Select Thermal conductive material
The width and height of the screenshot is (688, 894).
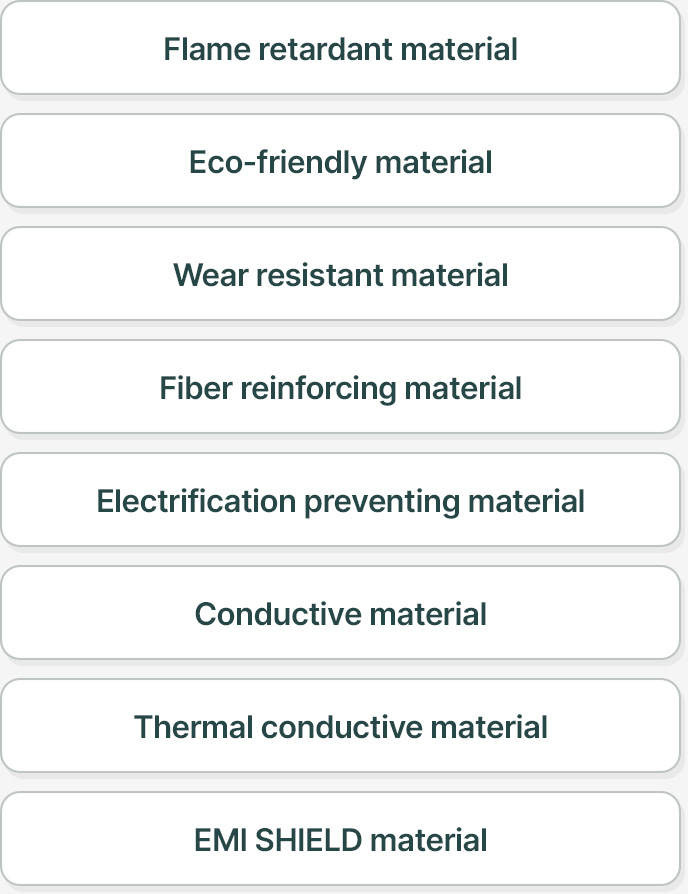click(340, 727)
